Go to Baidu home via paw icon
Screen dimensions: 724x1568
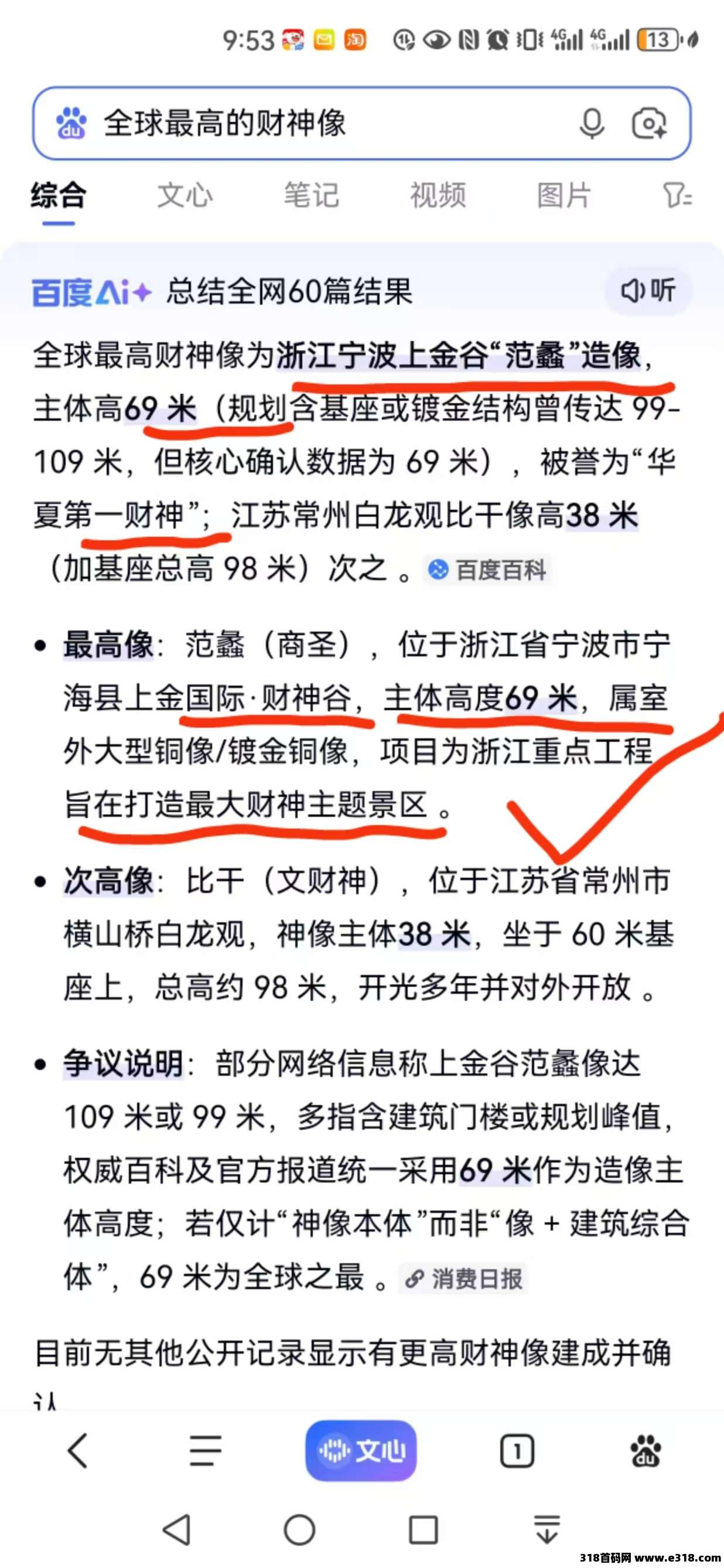pos(645,1451)
